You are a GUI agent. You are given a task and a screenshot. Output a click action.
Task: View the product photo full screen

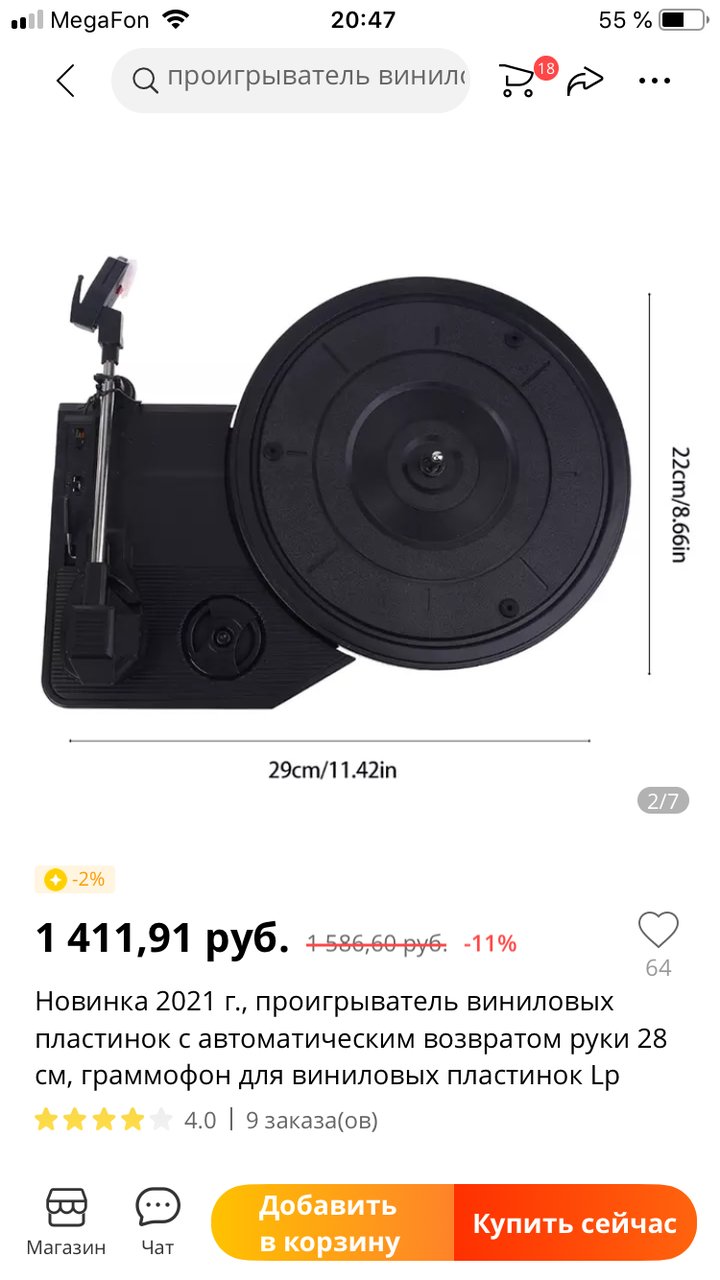coord(360,480)
